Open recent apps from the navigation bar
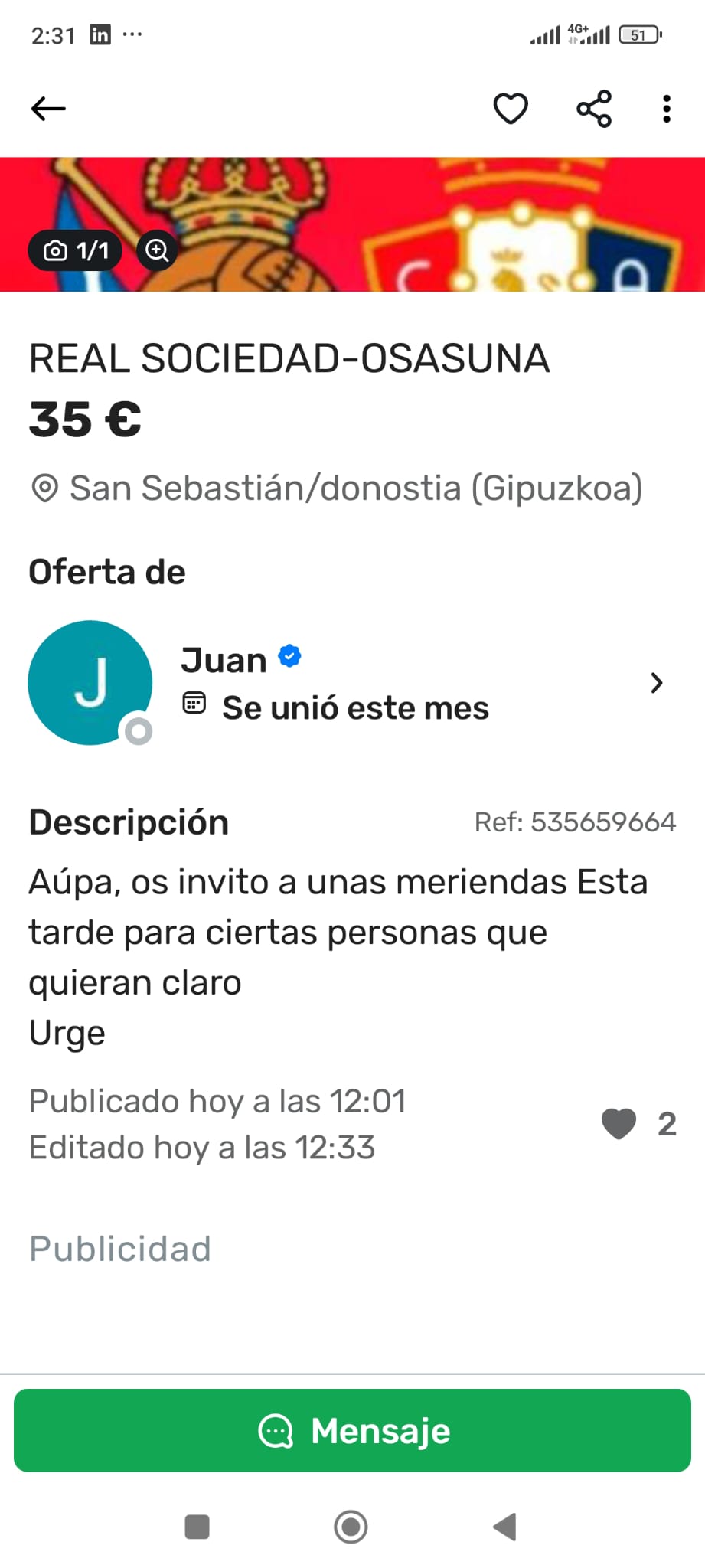 197,1527
